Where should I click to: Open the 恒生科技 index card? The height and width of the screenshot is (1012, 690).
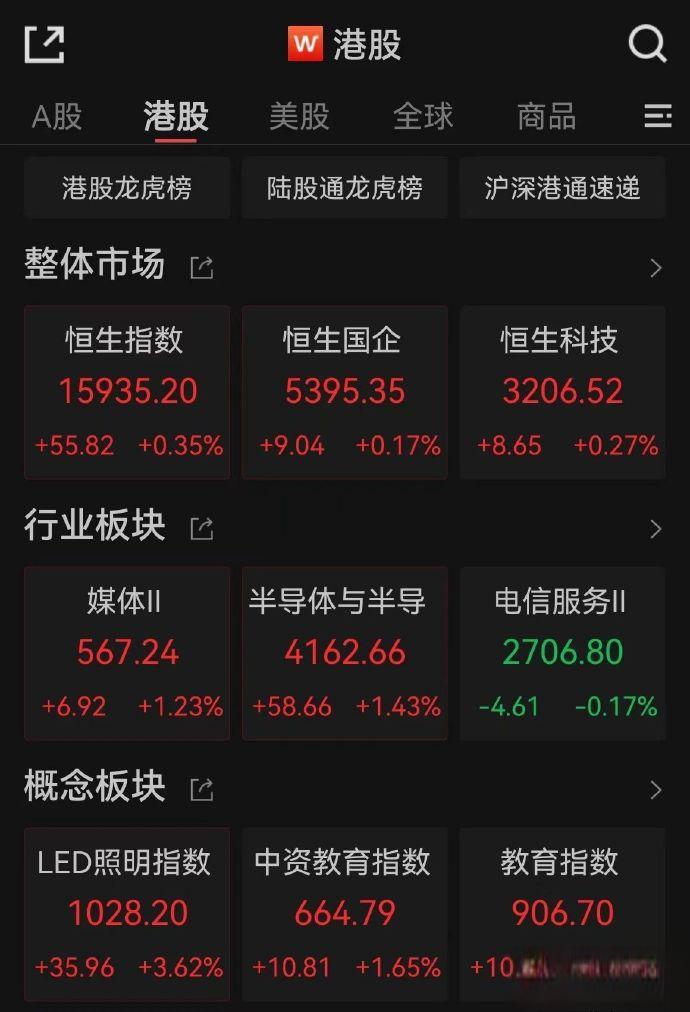click(562, 392)
